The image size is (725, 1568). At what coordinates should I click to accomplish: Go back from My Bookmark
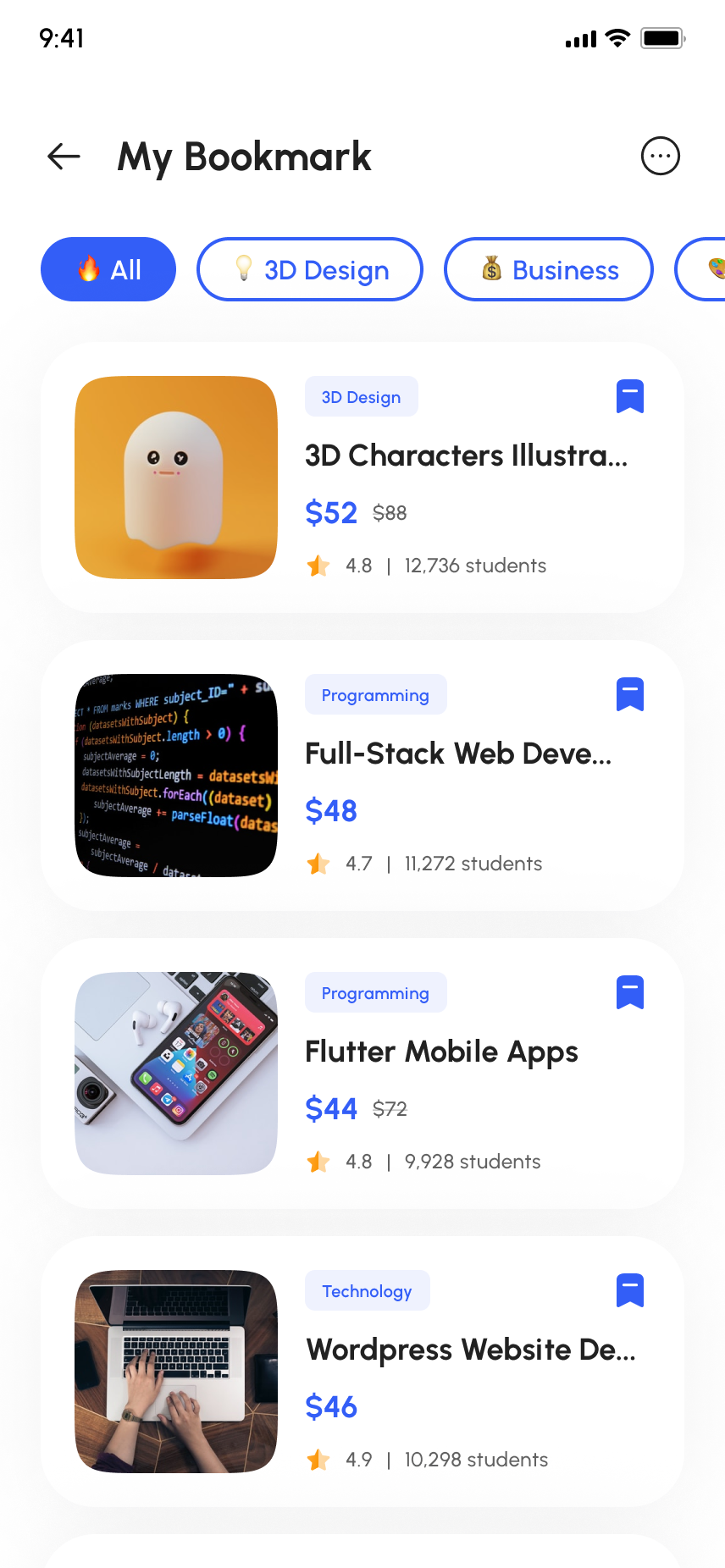pos(64,157)
